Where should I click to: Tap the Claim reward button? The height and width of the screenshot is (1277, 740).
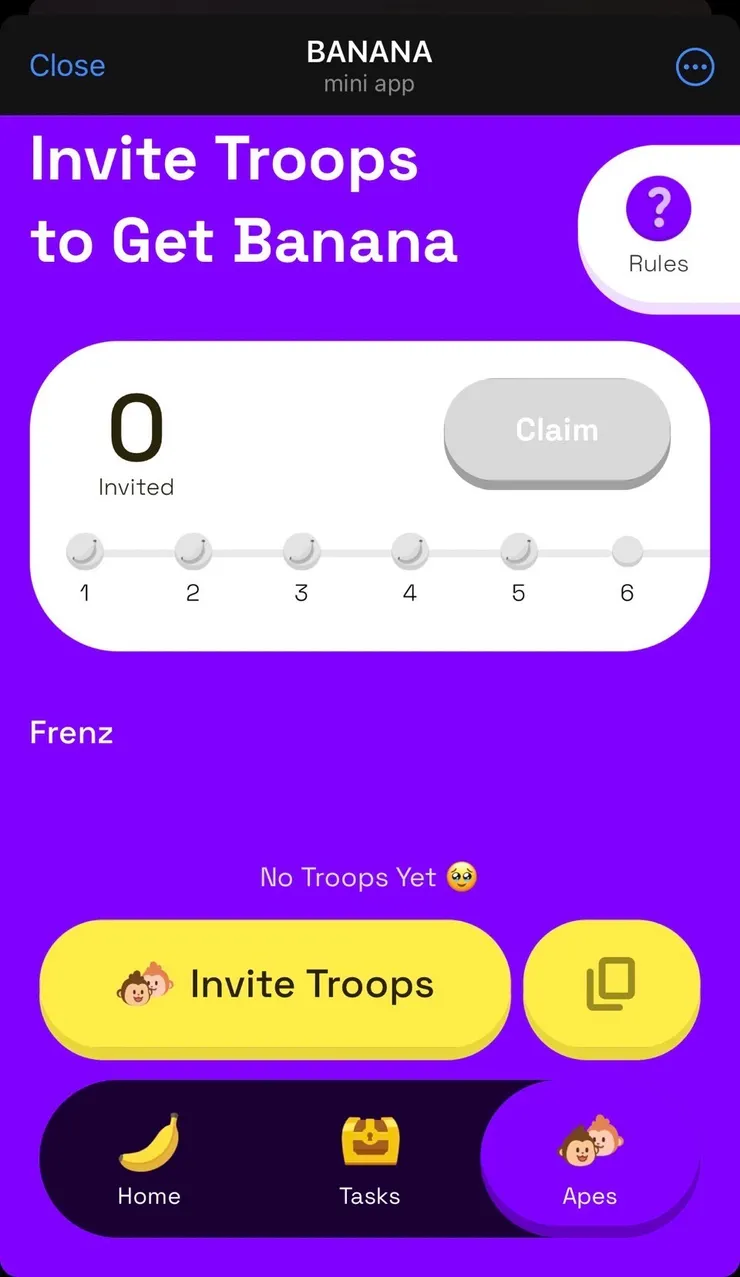(557, 430)
